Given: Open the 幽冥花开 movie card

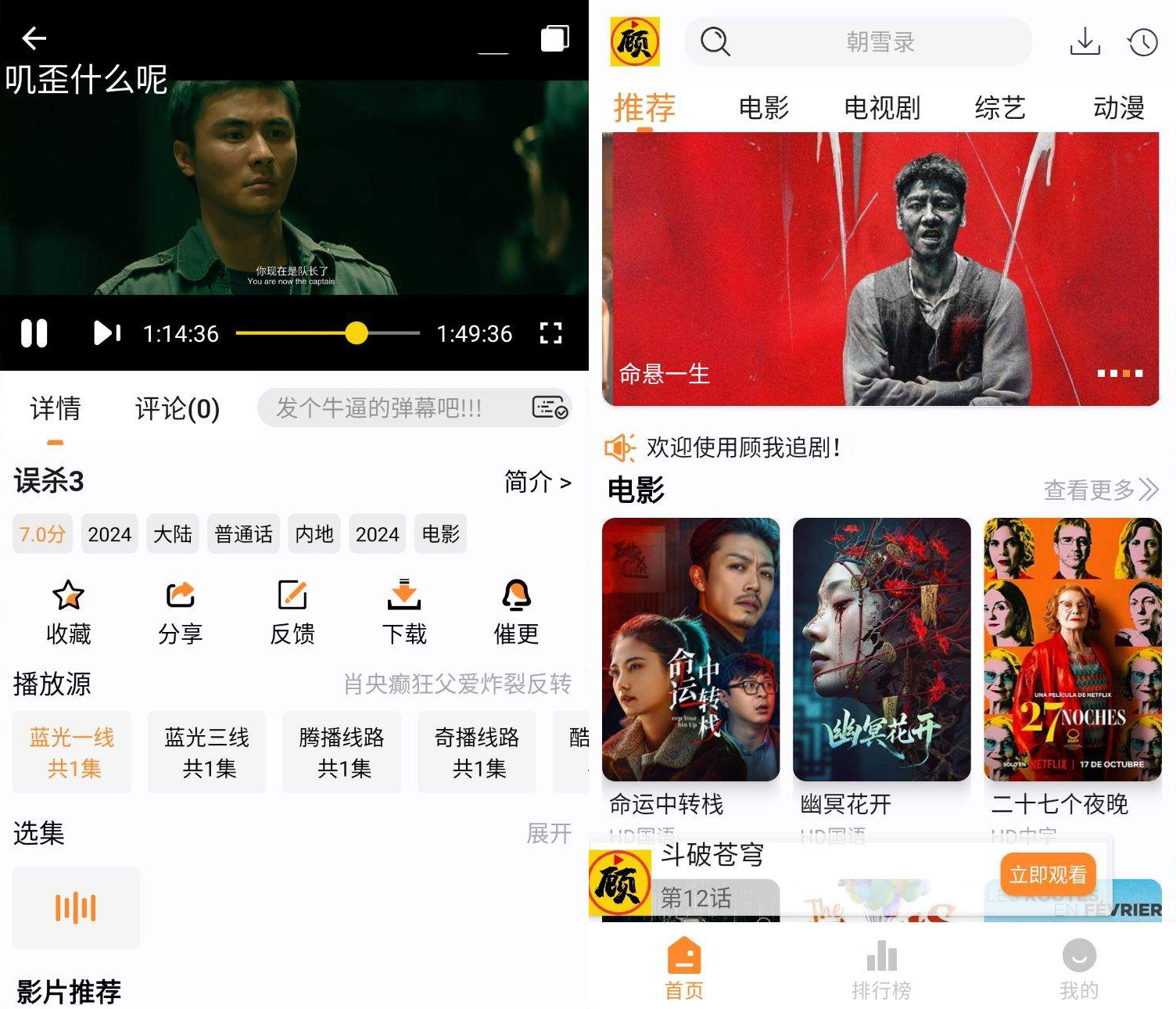Looking at the screenshot, I should (881, 649).
